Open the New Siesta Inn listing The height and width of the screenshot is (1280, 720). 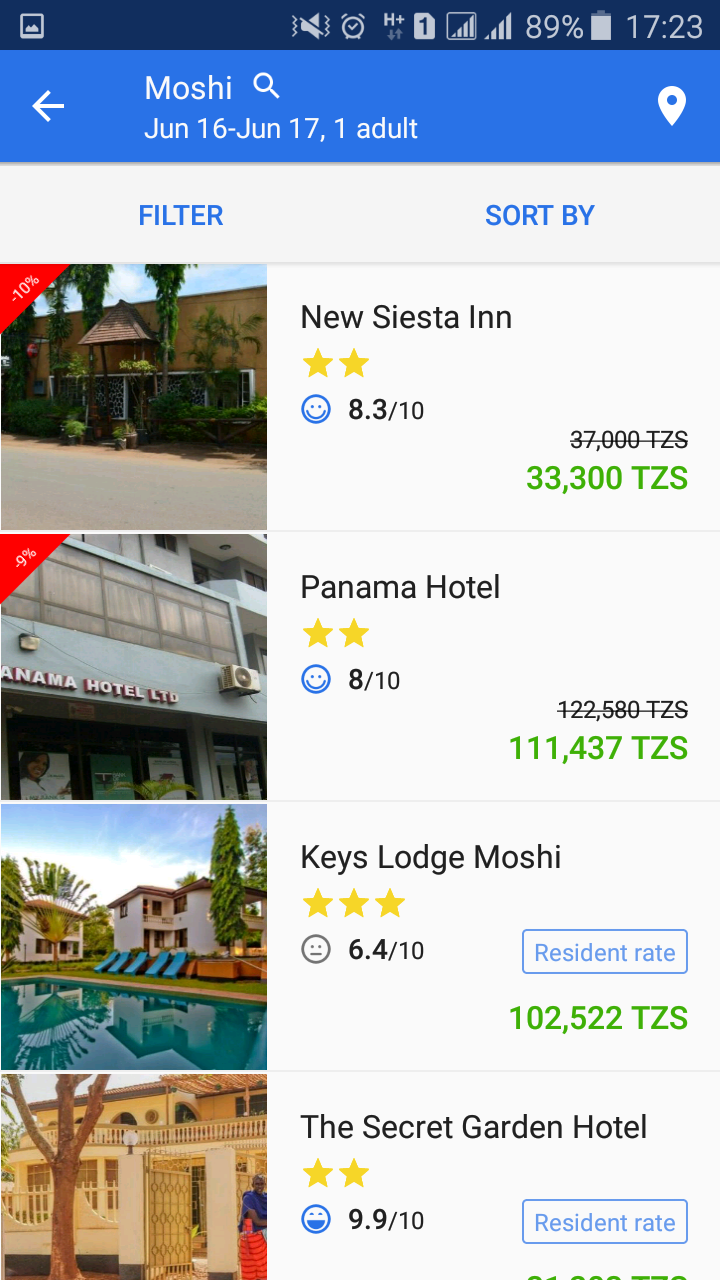point(406,318)
